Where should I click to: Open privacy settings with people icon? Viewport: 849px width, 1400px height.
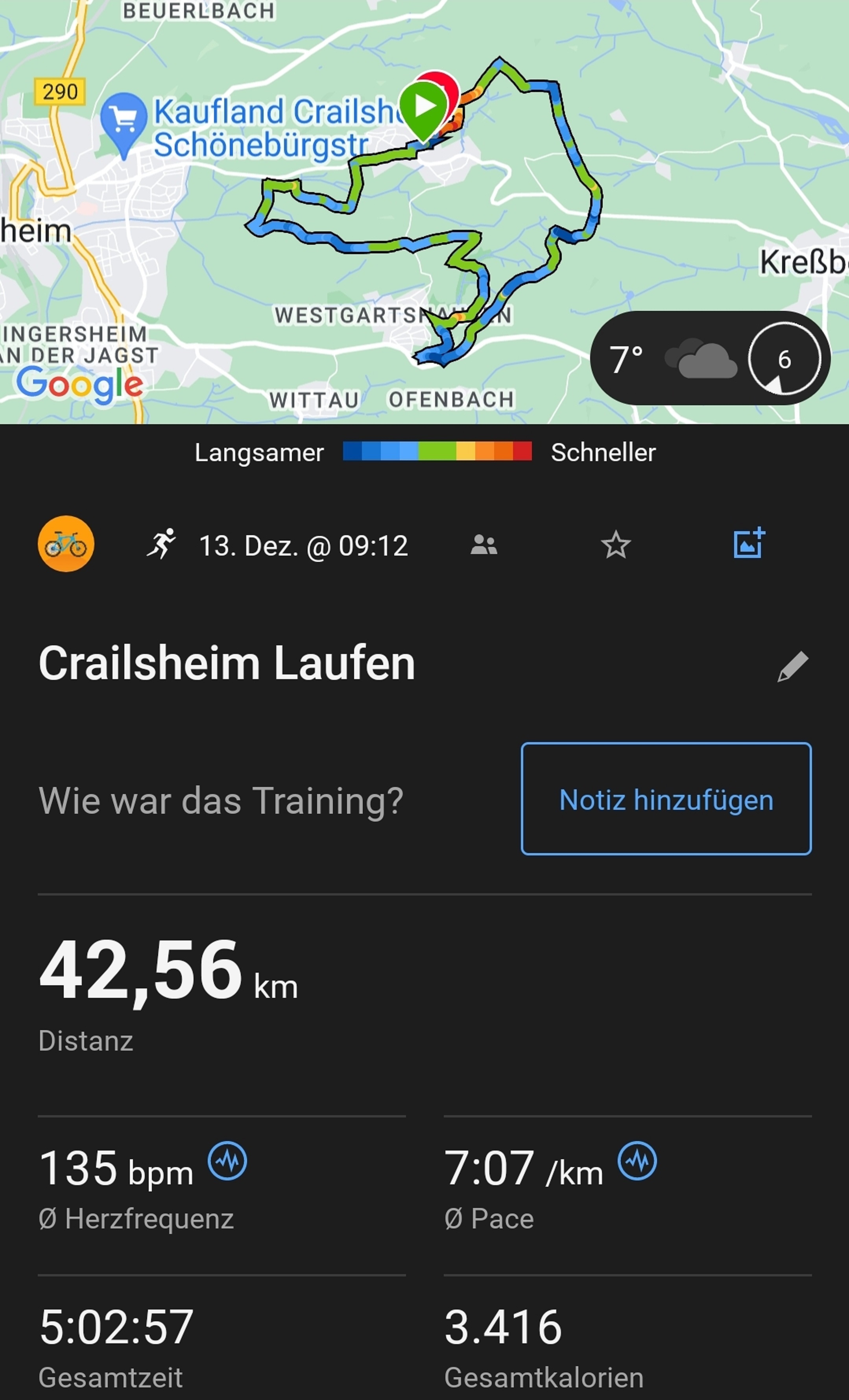[484, 545]
